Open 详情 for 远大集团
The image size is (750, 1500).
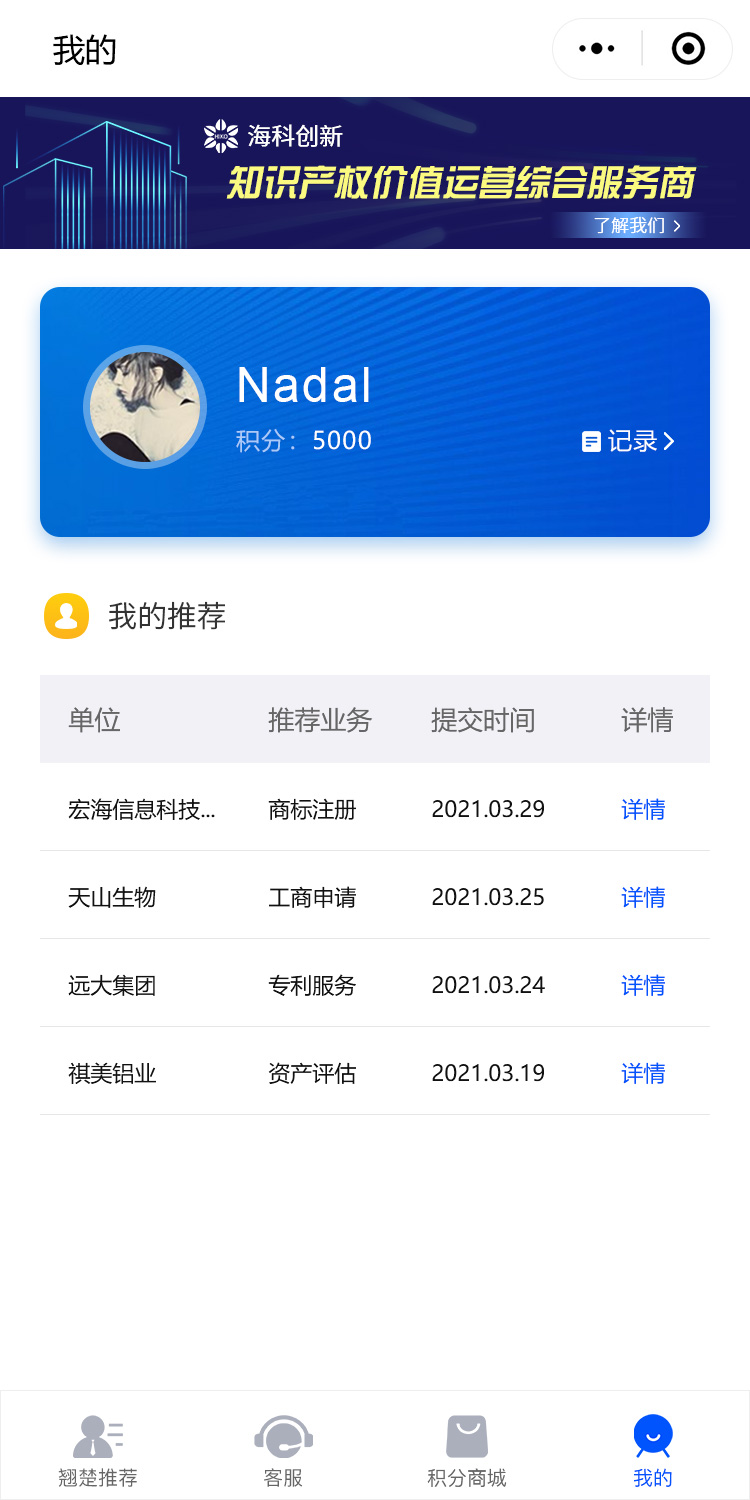pos(643,985)
